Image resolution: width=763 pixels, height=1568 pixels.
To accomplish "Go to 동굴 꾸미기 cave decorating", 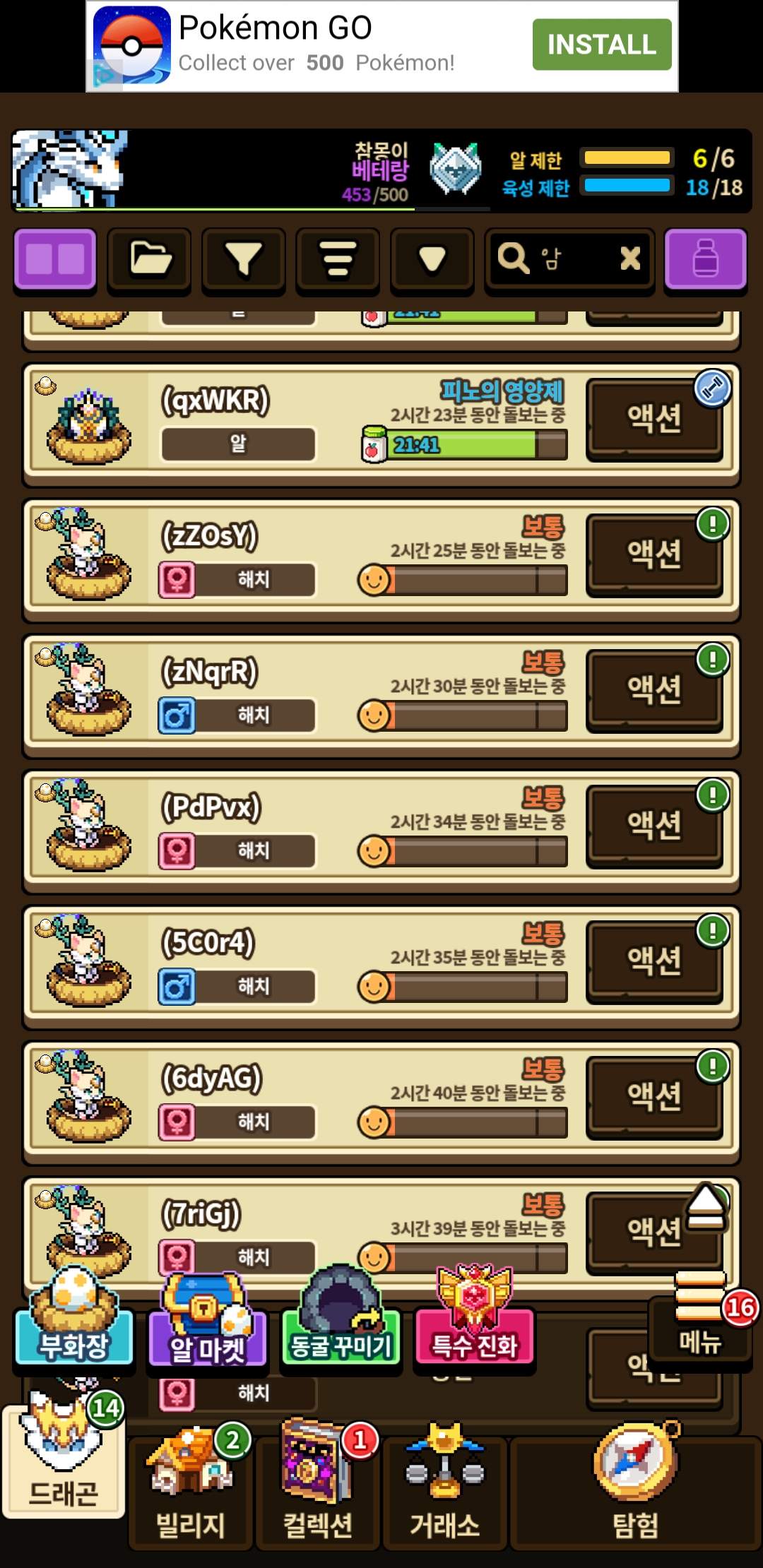I will click(341, 1328).
